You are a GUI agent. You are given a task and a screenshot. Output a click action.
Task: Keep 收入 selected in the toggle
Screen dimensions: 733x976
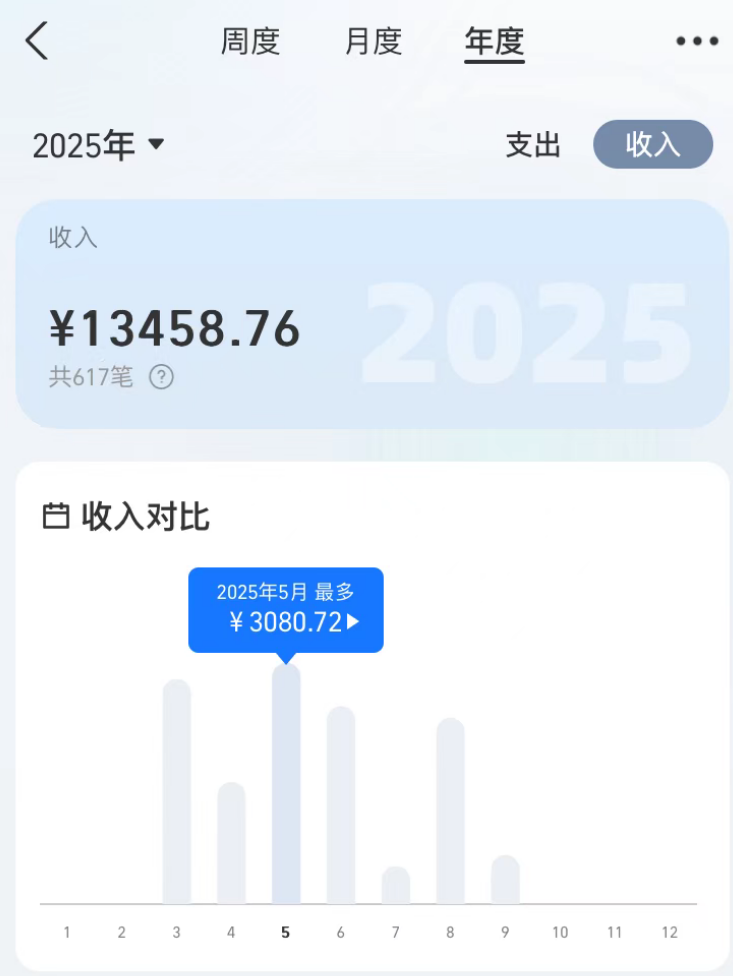pyautogui.click(x=653, y=145)
